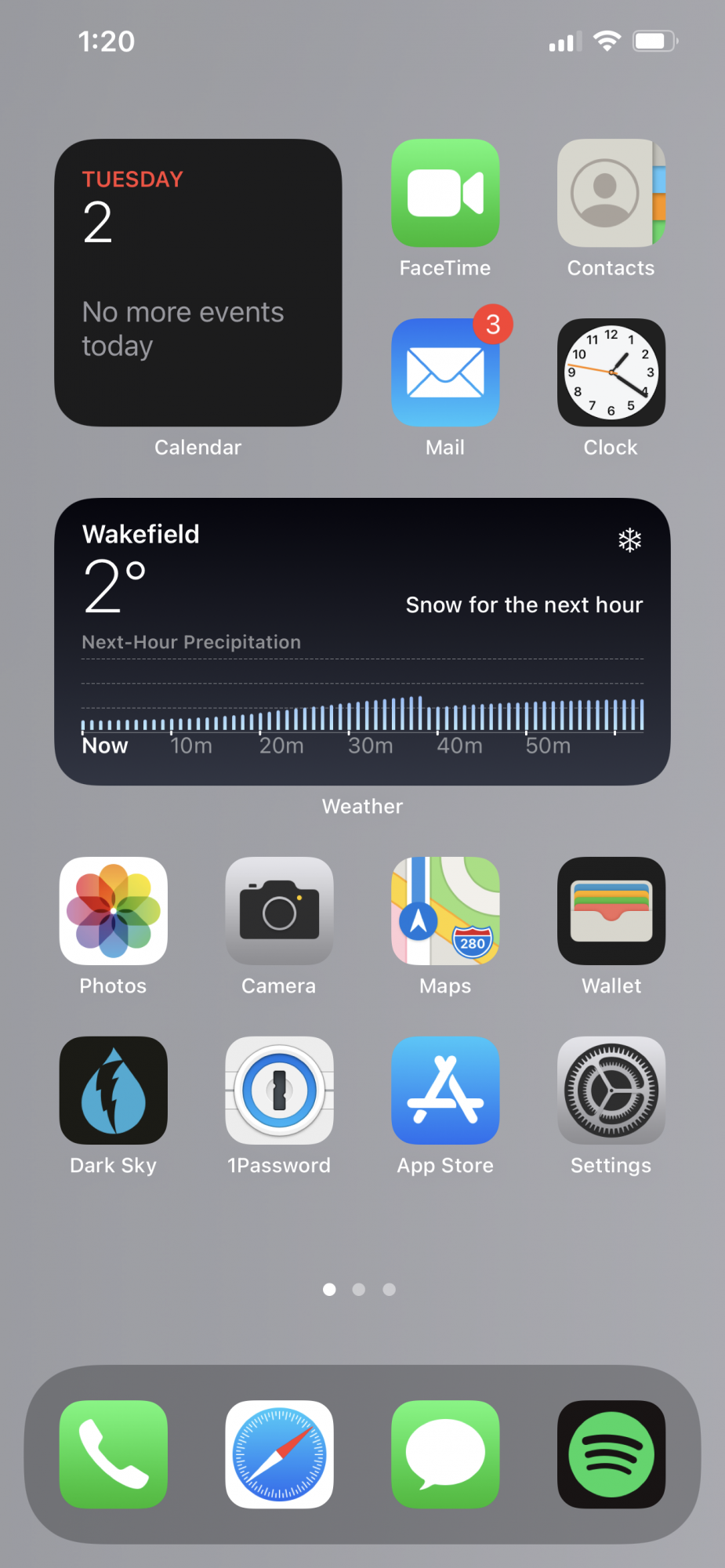
Task: Open the Settings app
Action: (x=611, y=1091)
